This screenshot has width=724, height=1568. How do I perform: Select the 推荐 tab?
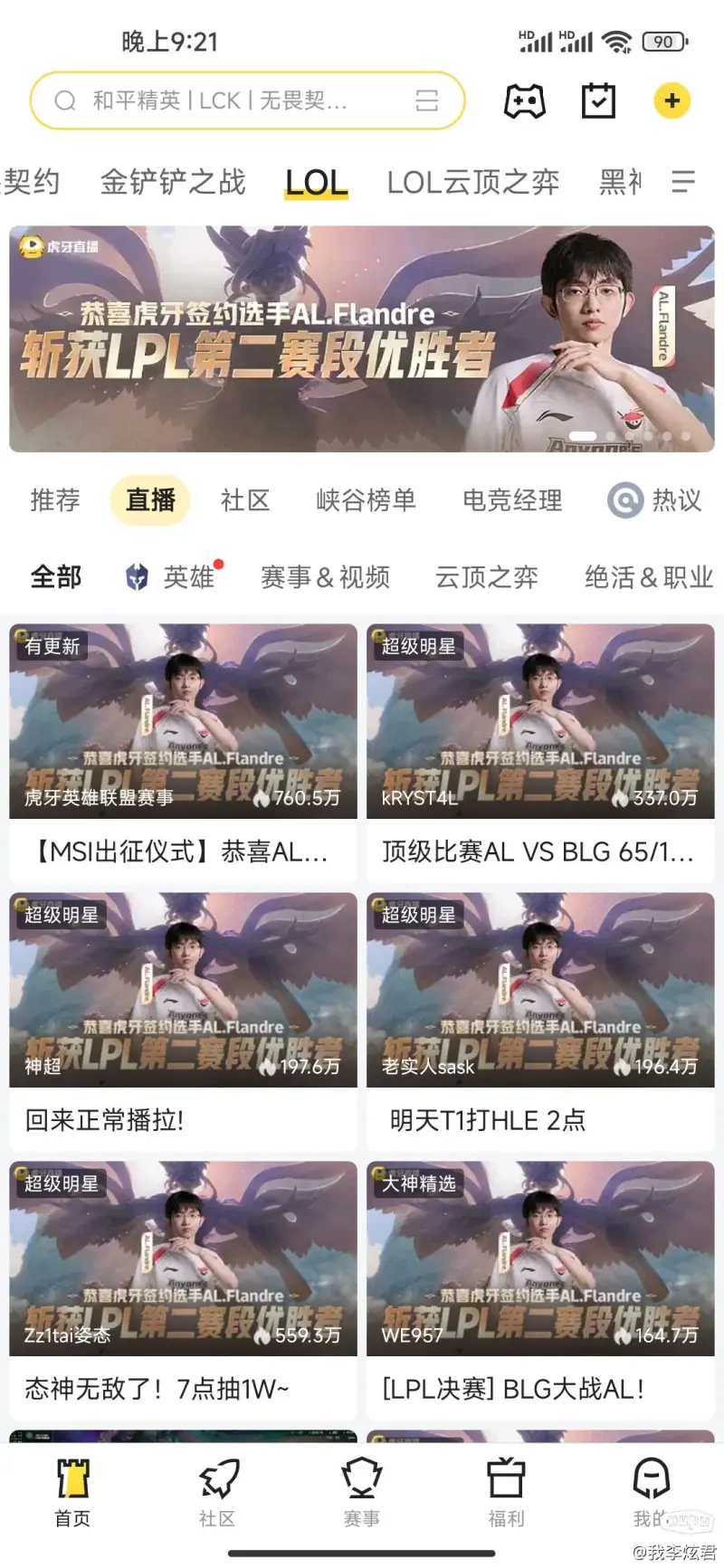(55, 500)
